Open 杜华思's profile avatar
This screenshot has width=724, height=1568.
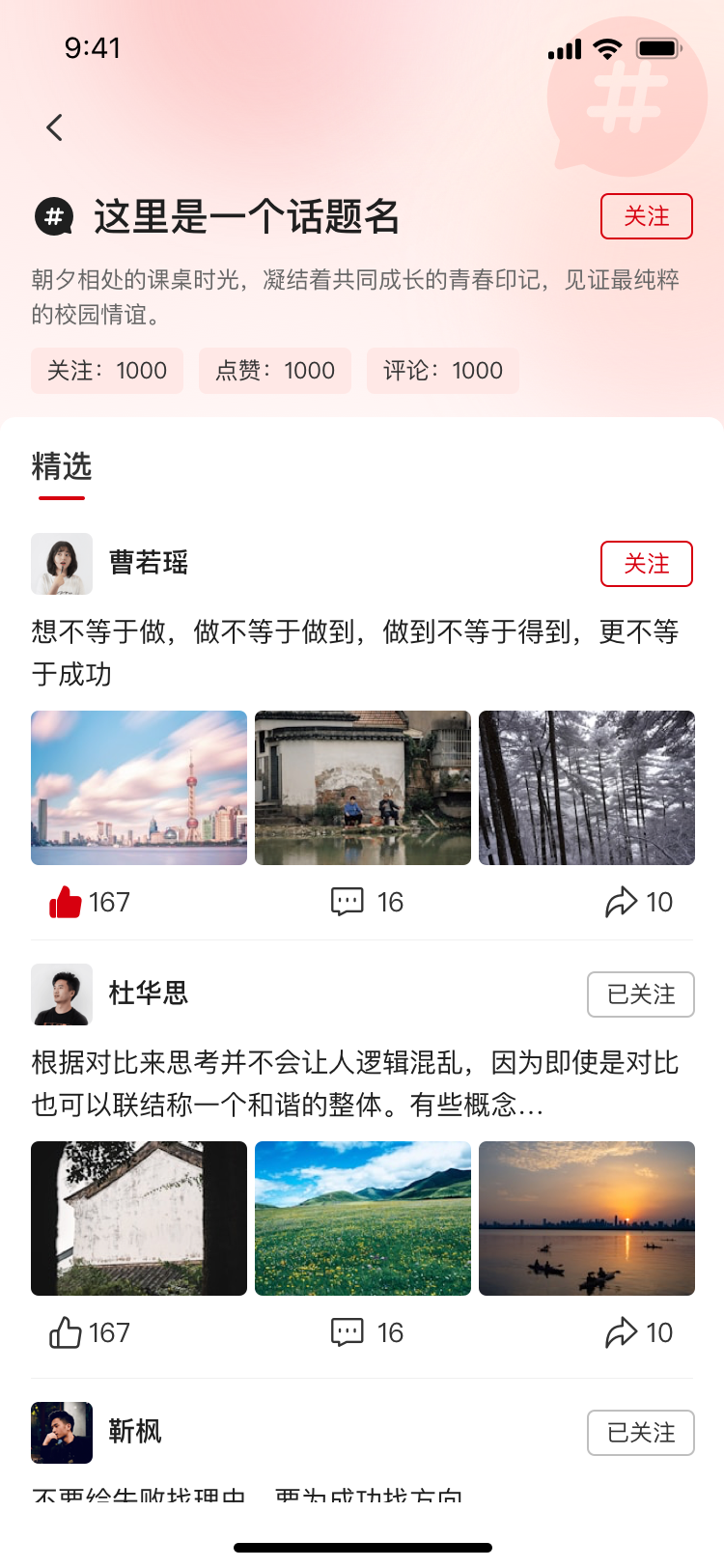[x=62, y=994]
